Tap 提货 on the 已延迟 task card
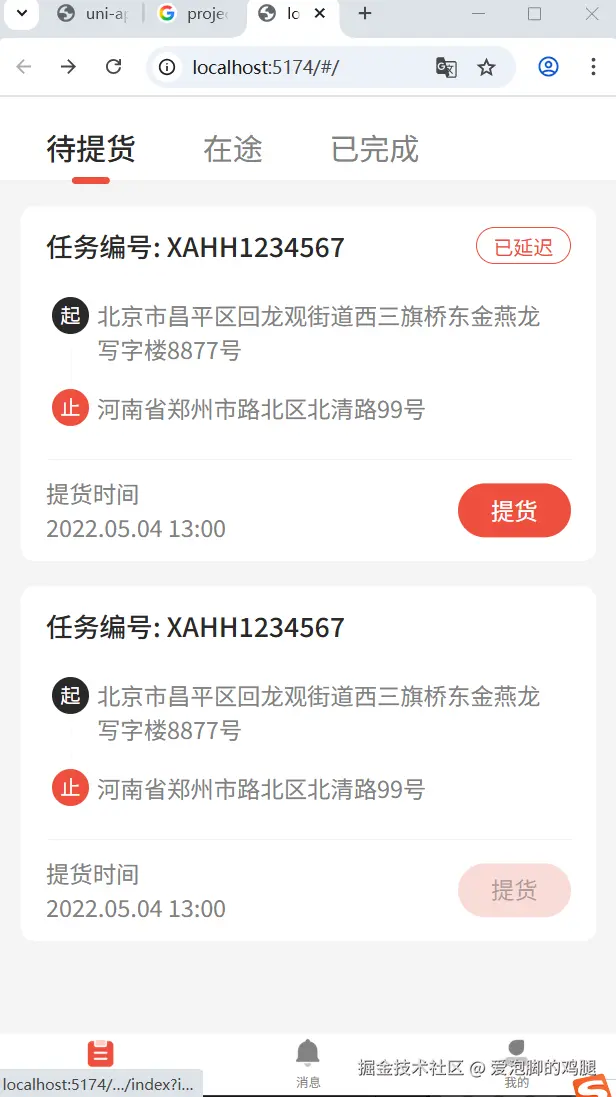The width and height of the screenshot is (616, 1097). point(514,511)
